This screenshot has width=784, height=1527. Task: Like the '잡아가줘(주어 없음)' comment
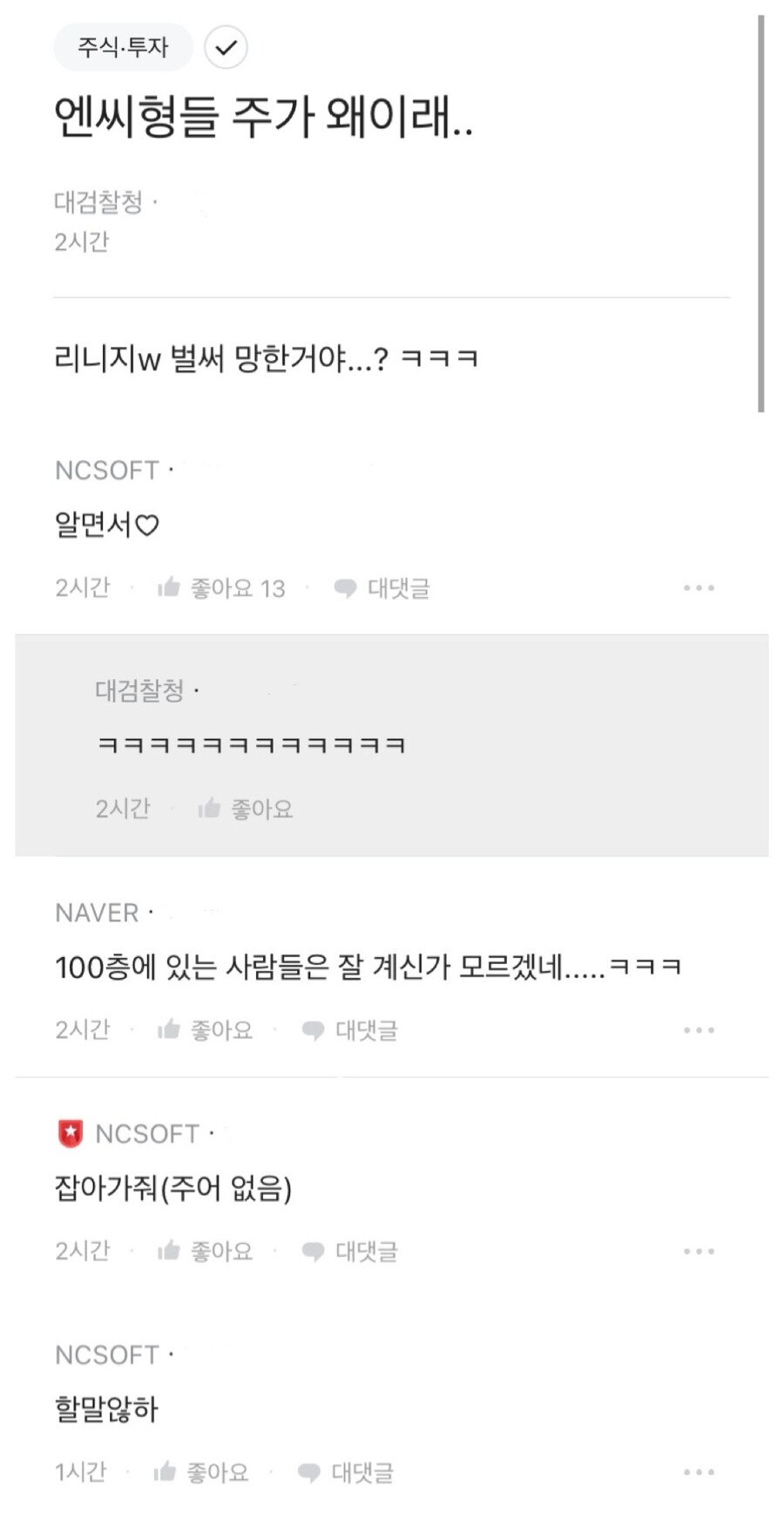(x=206, y=1252)
